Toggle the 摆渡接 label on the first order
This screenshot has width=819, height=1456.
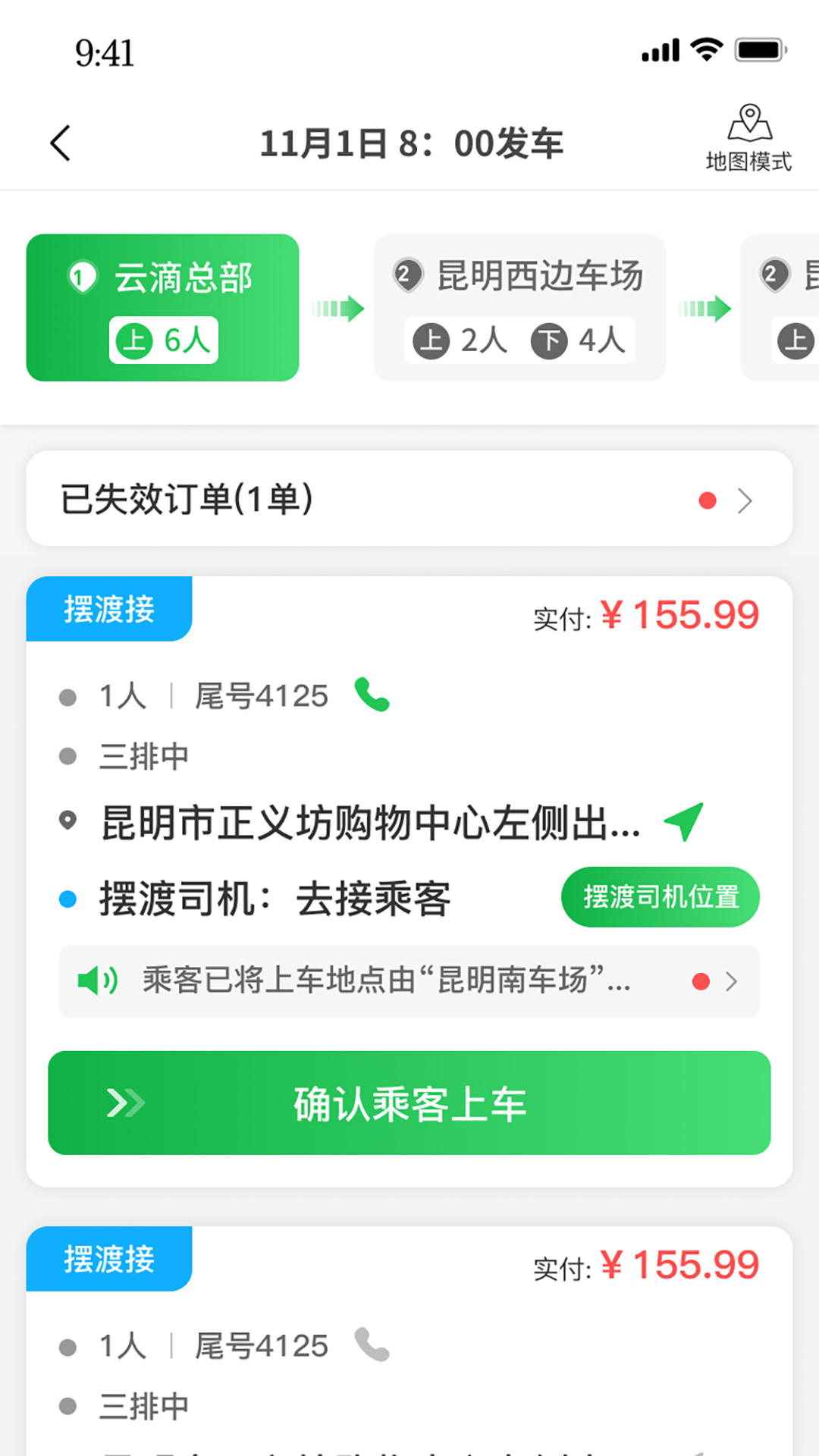109,609
